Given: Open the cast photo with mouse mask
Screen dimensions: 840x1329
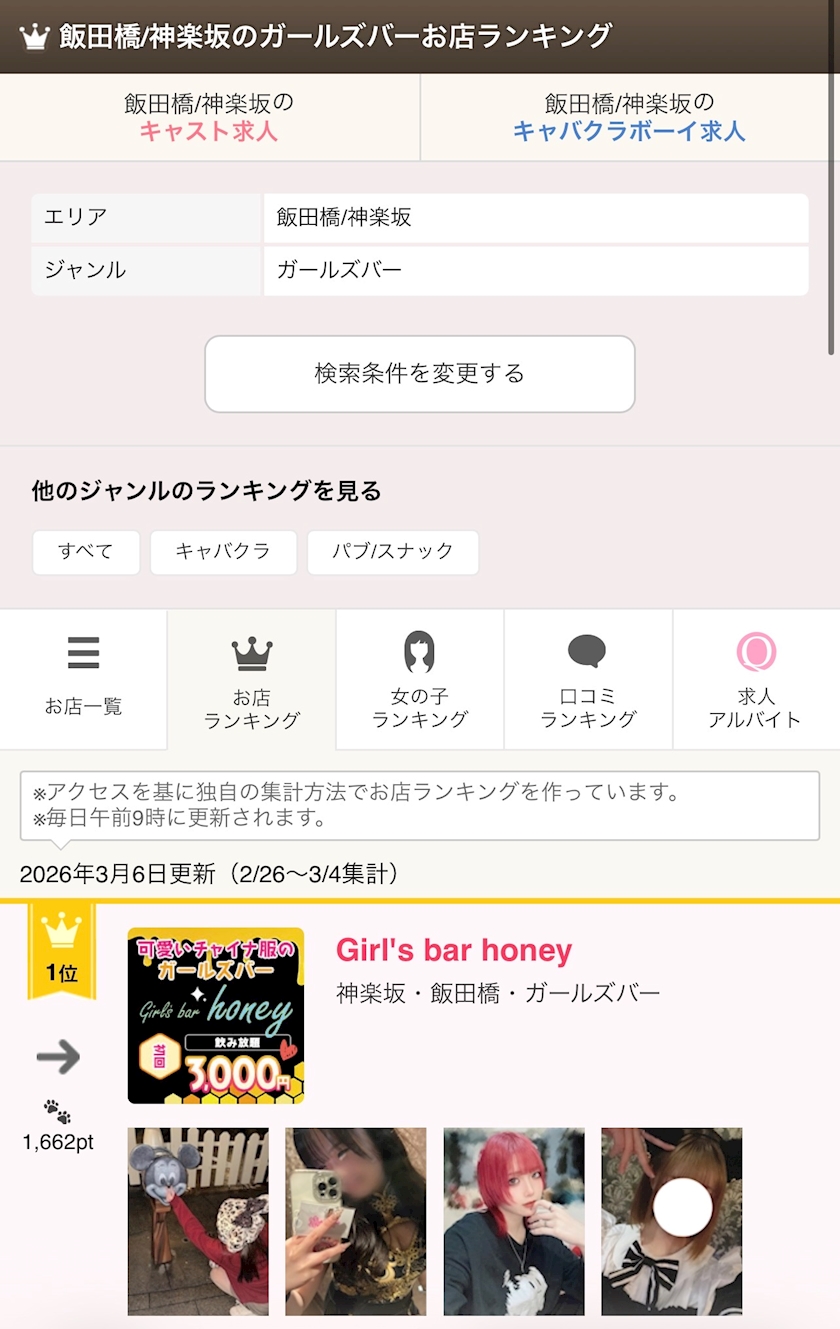Looking at the screenshot, I should (198, 1222).
